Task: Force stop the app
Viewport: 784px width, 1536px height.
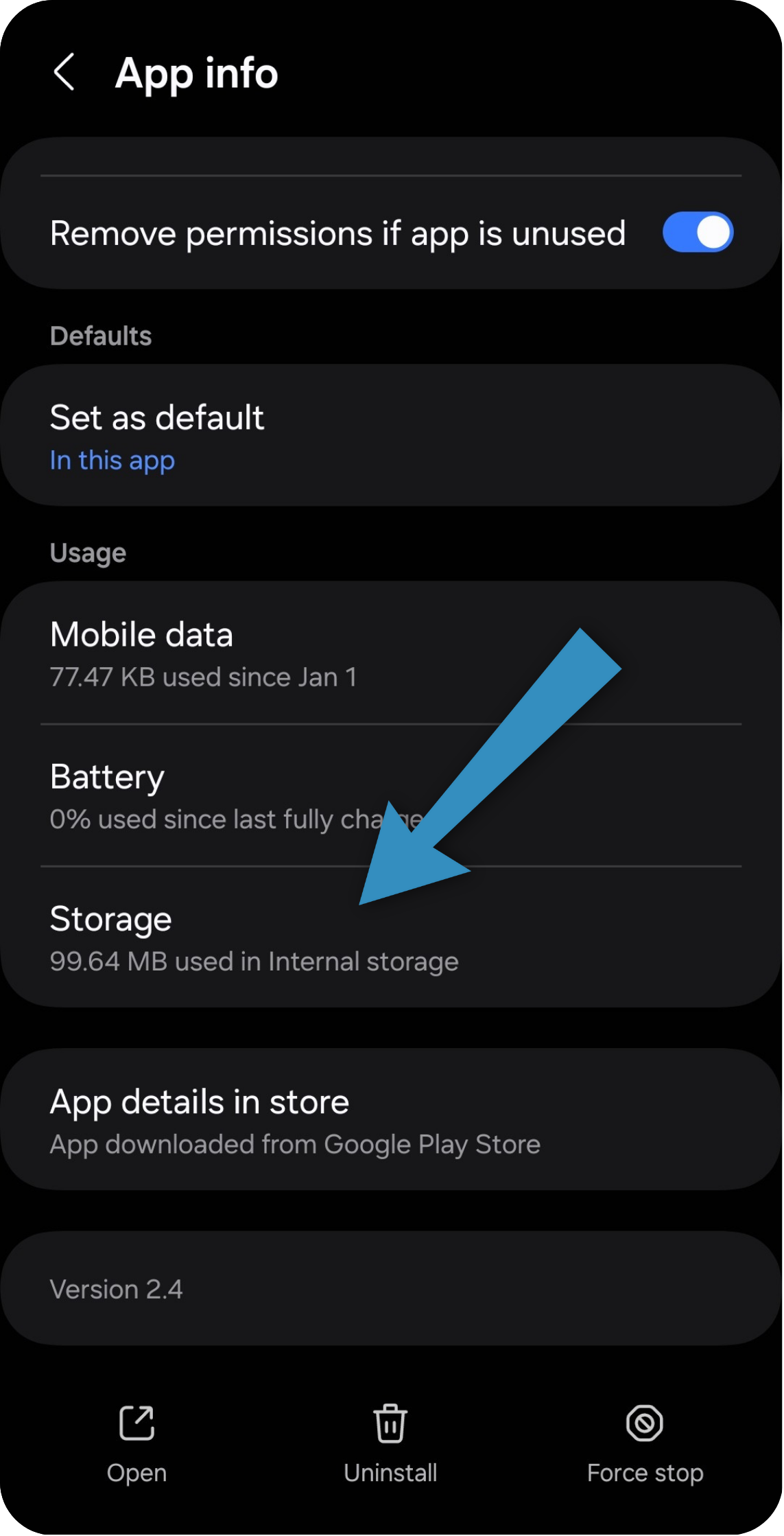Action: [645, 1443]
